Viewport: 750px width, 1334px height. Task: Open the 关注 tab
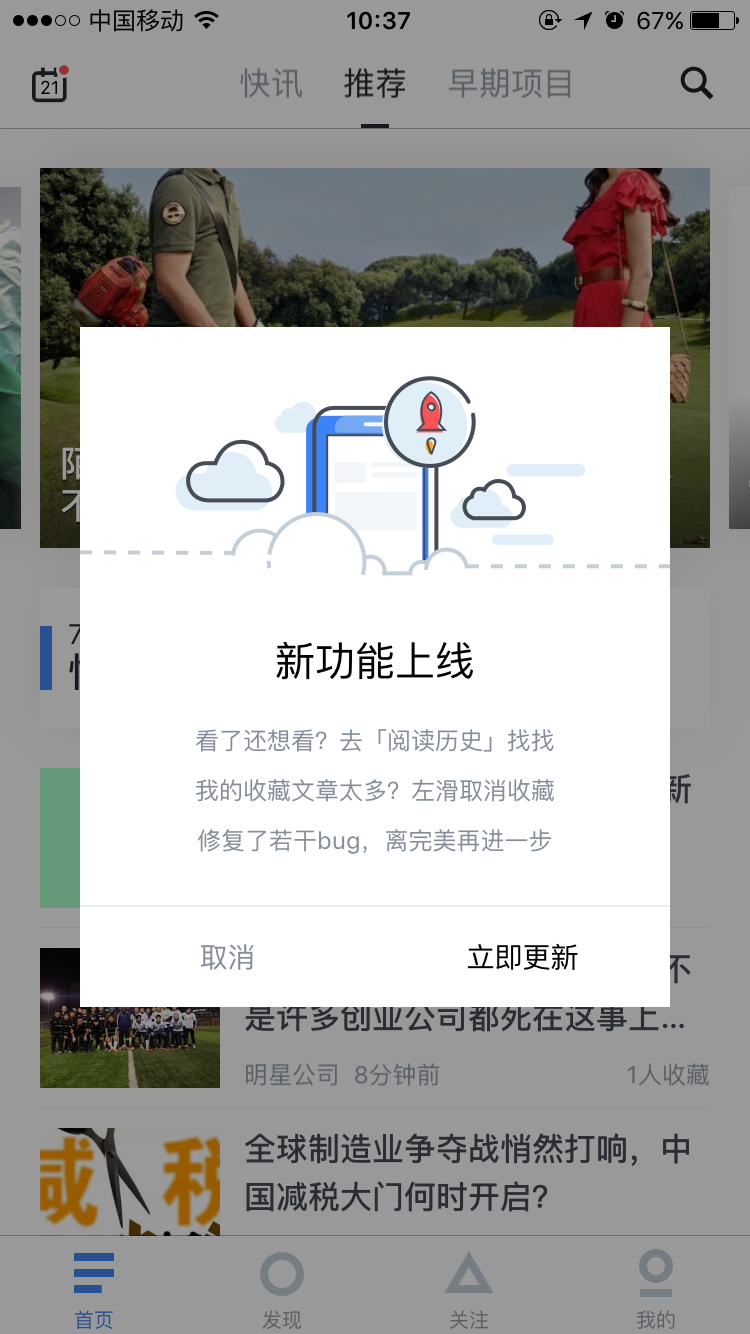469,1290
